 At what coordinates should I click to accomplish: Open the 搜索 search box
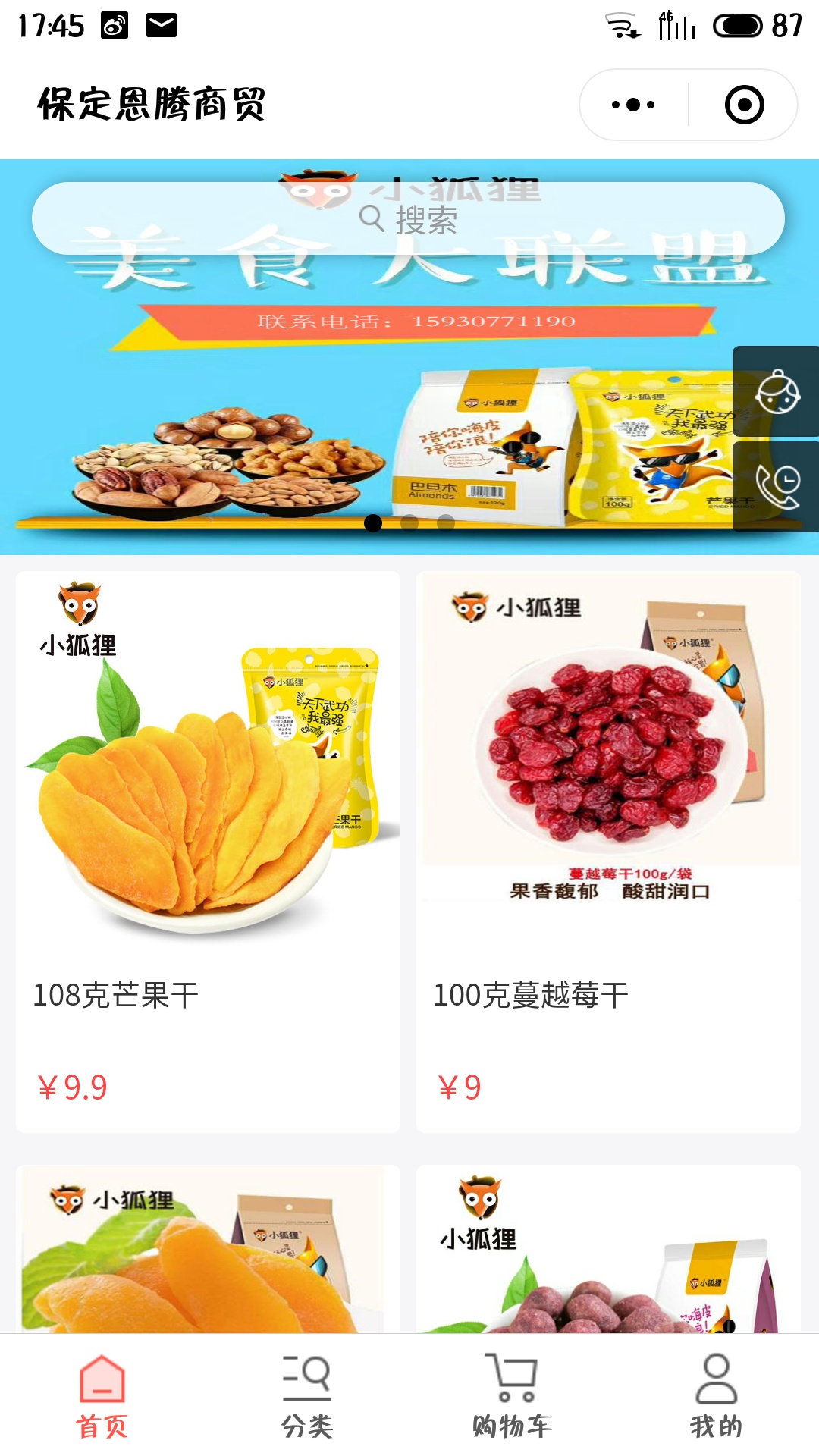point(408,219)
